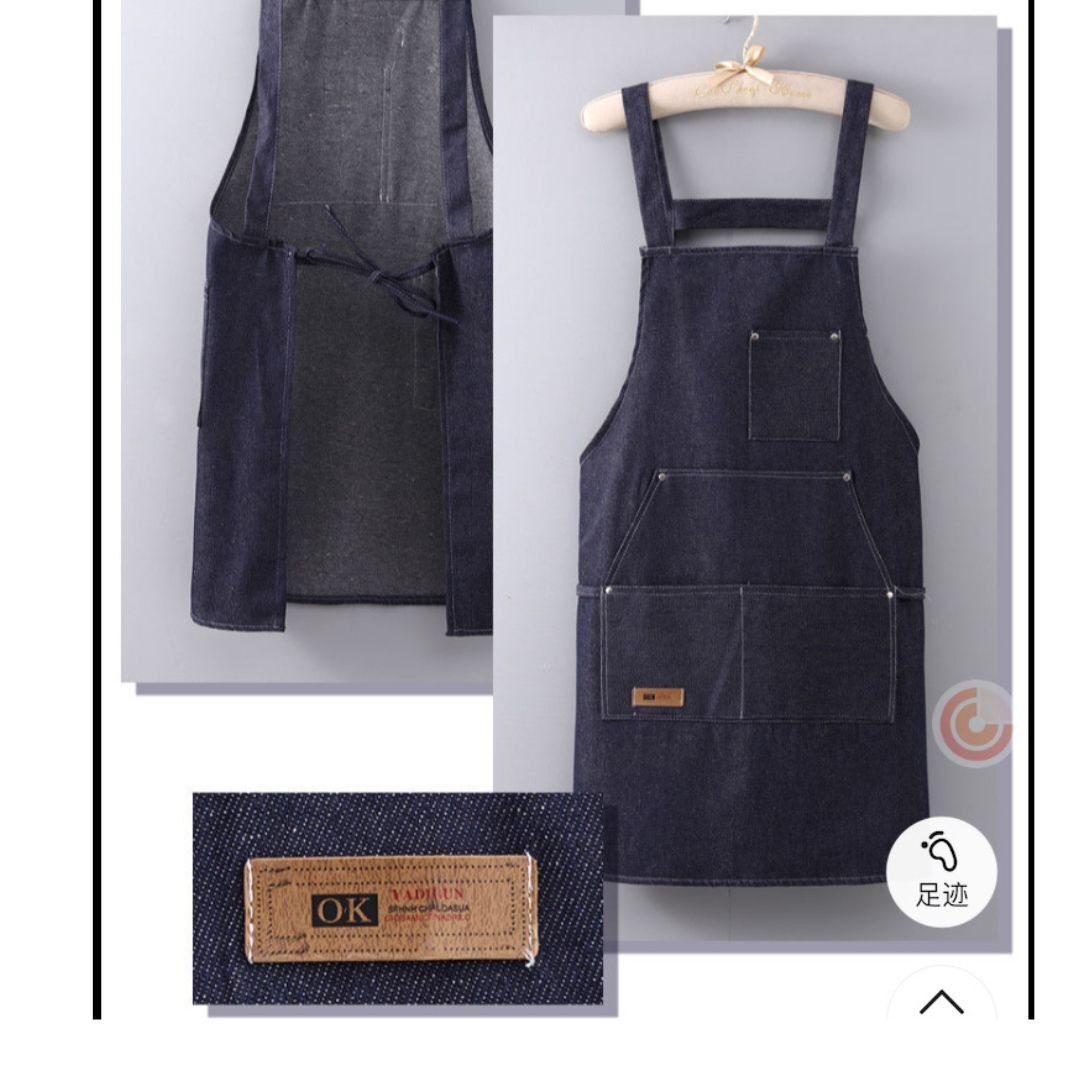
Task: Open the 足迹 browsing history button
Action: coord(941,871)
